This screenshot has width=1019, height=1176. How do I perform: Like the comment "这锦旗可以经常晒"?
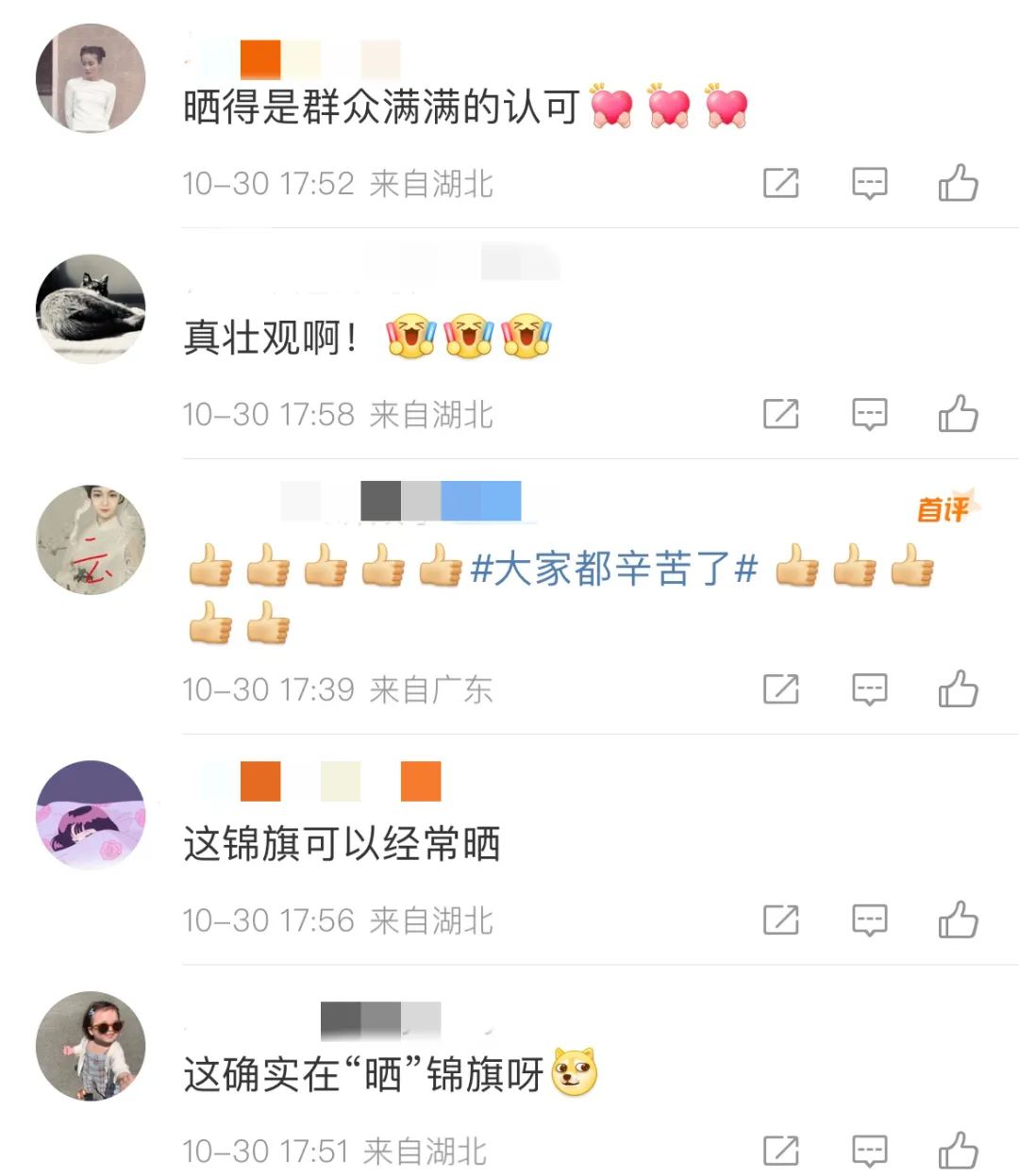958,919
